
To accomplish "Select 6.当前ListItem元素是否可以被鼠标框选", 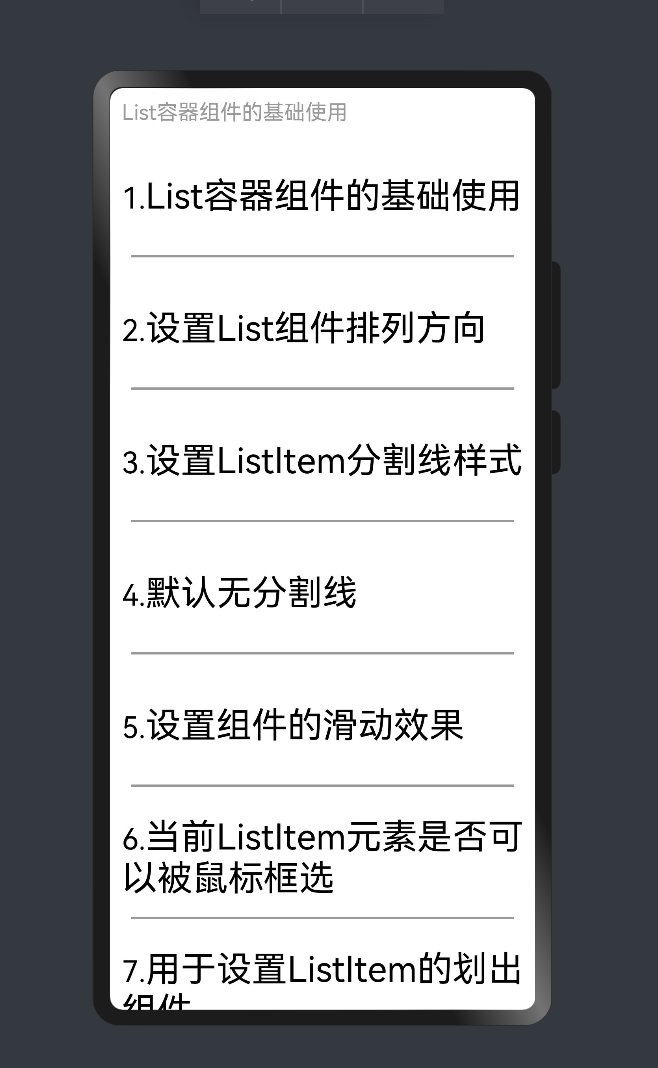I will coord(321,857).
